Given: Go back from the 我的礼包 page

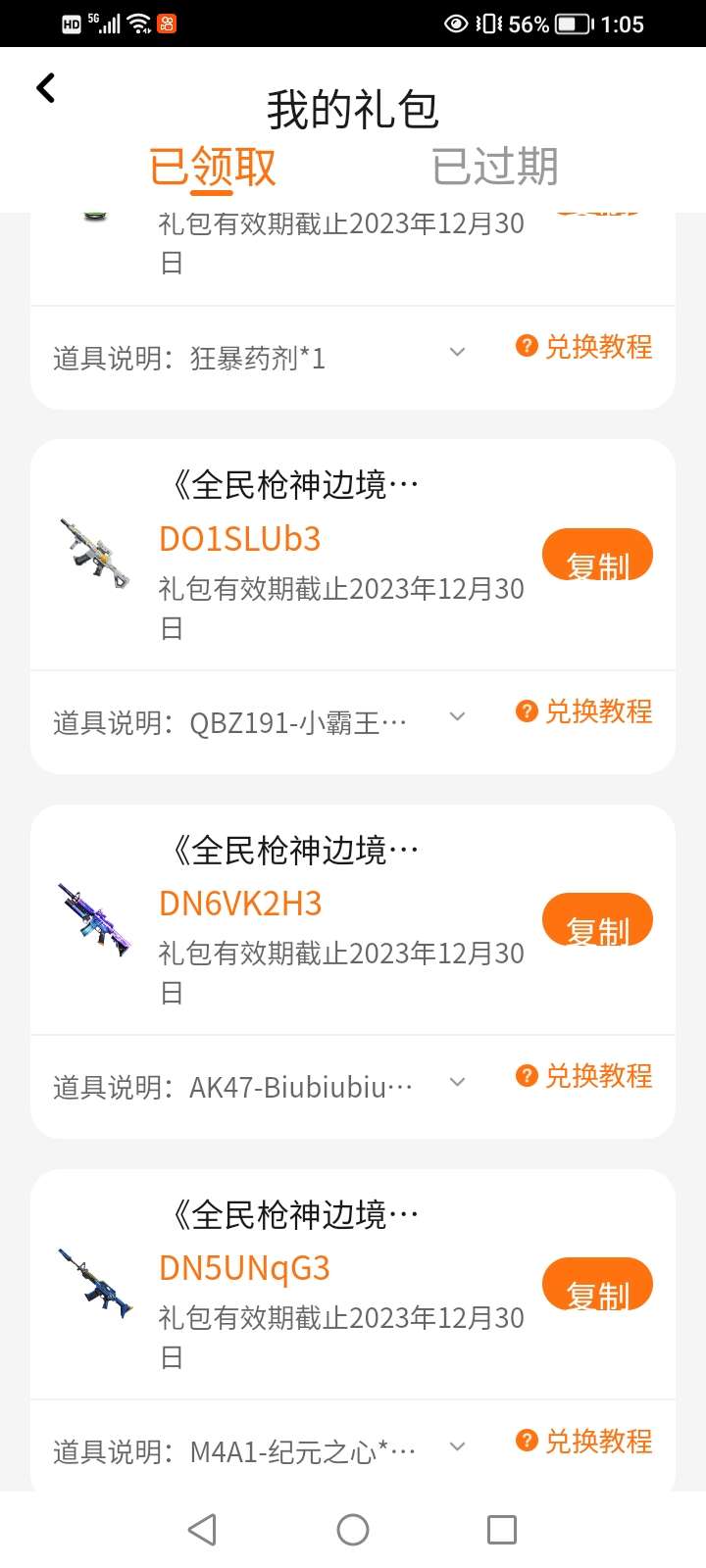Looking at the screenshot, I should [46, 88].
